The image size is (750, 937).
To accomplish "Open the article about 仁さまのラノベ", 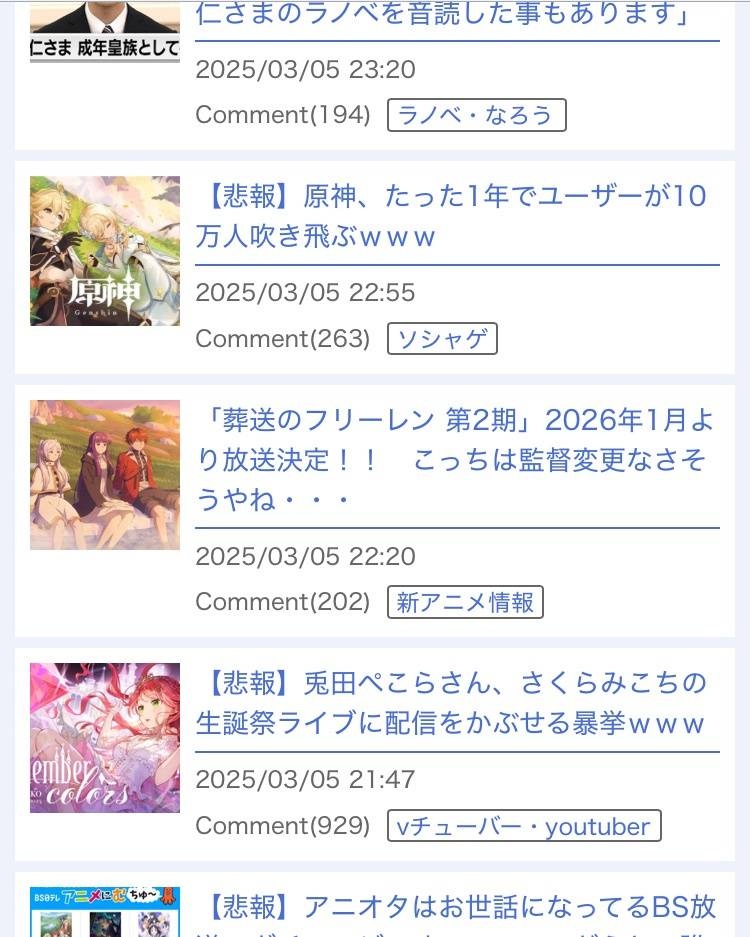I will tap(445, 17).
